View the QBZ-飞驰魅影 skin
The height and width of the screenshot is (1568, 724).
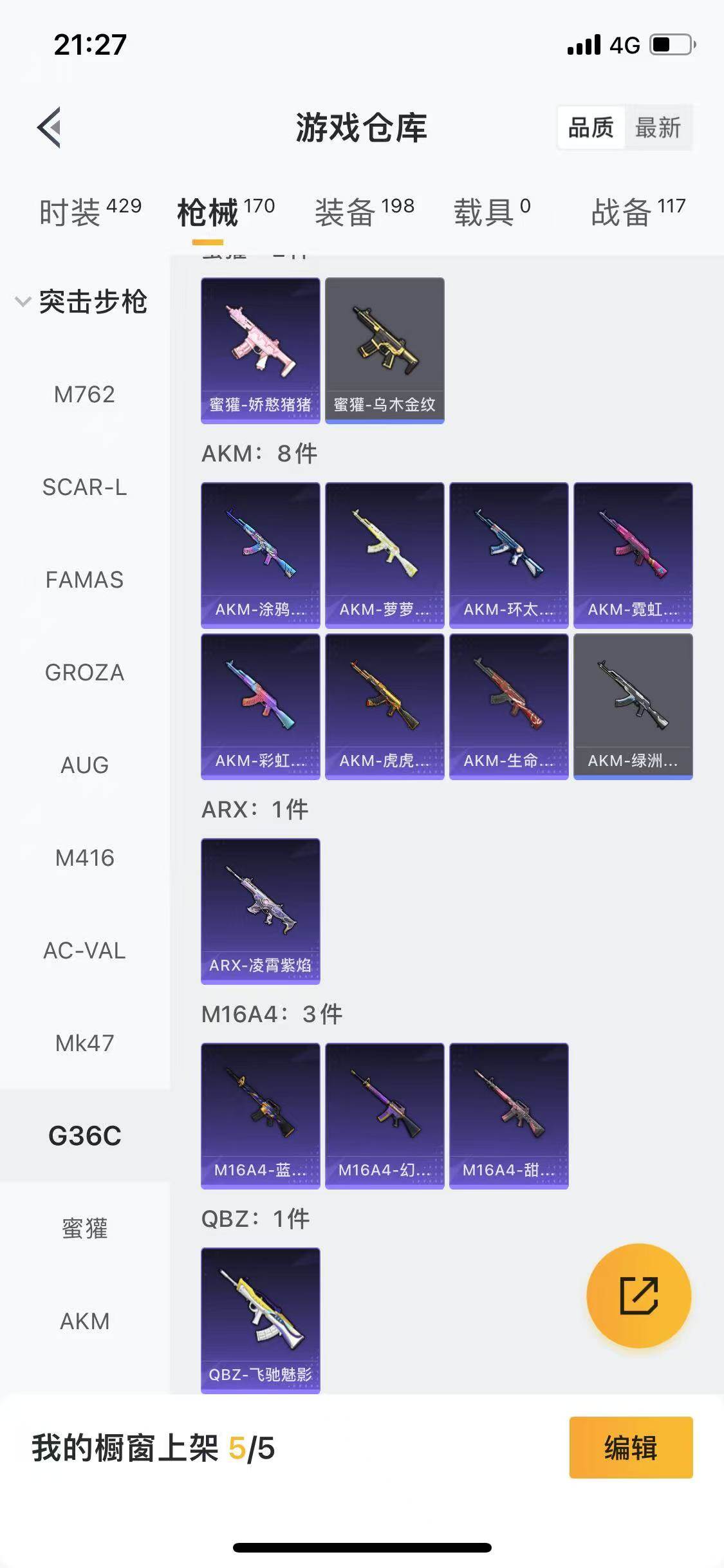pyautogui.click(x=260, y=1320)
